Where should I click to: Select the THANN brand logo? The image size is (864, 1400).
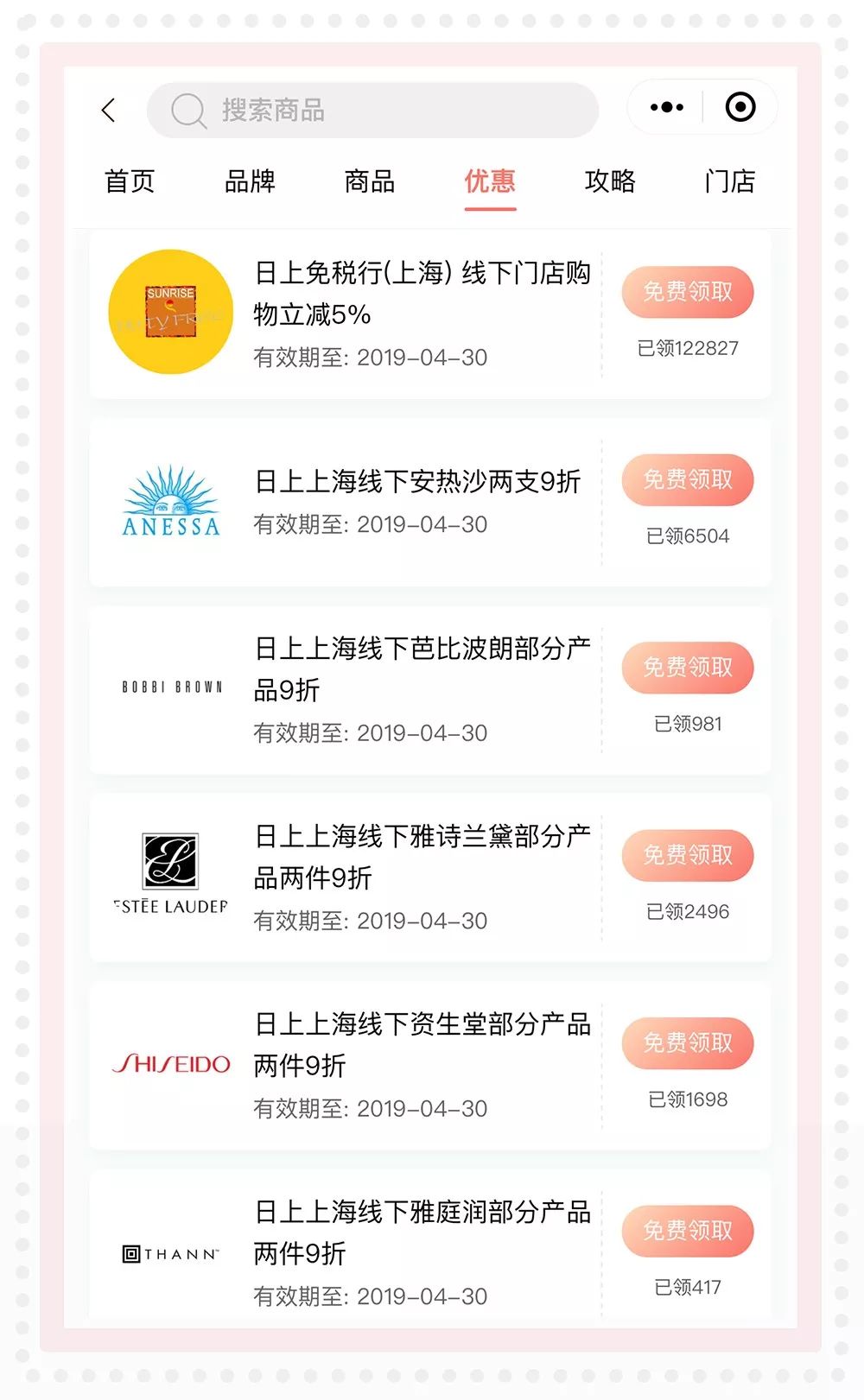[x=170, y=1250]
